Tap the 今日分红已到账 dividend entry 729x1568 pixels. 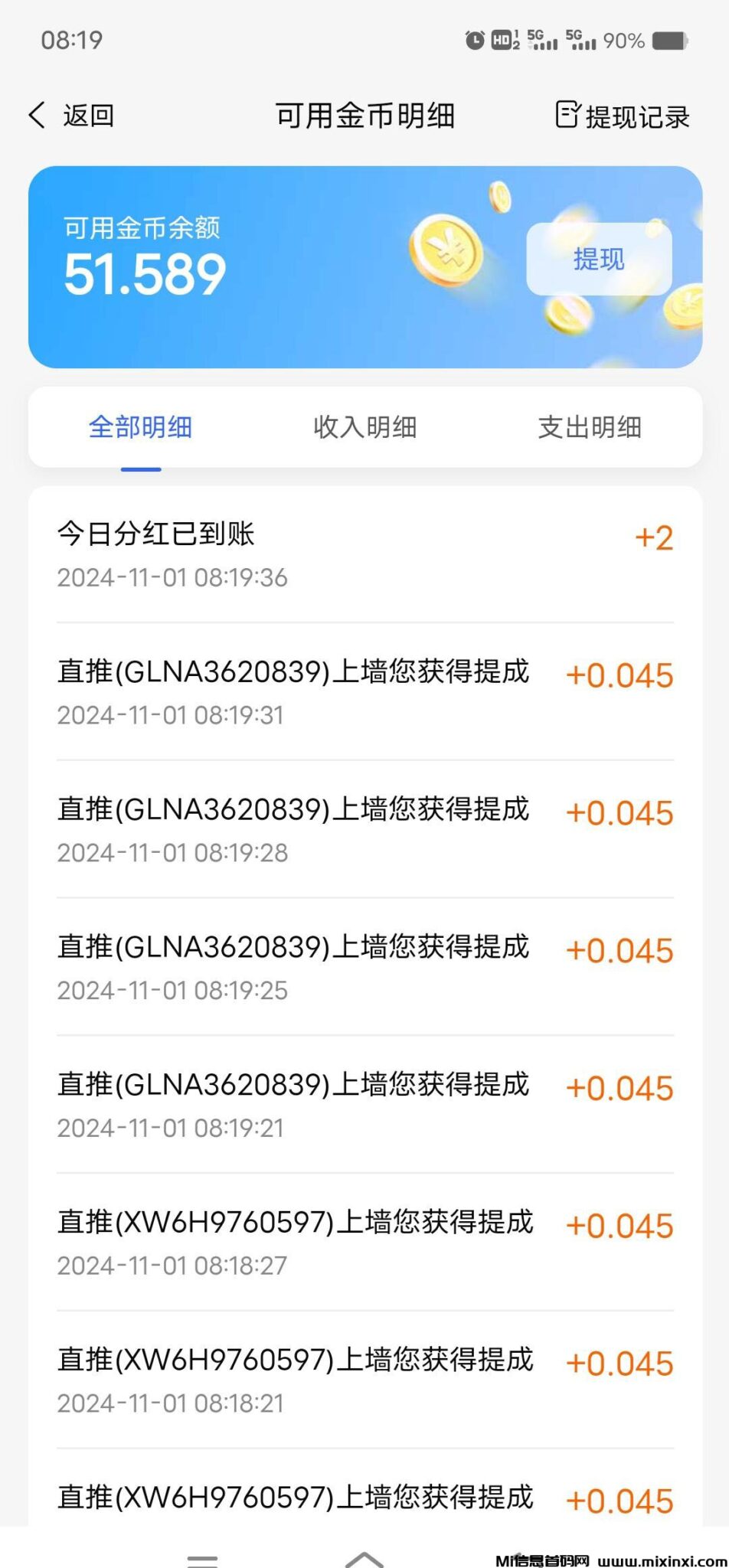[x=158, y=536]
